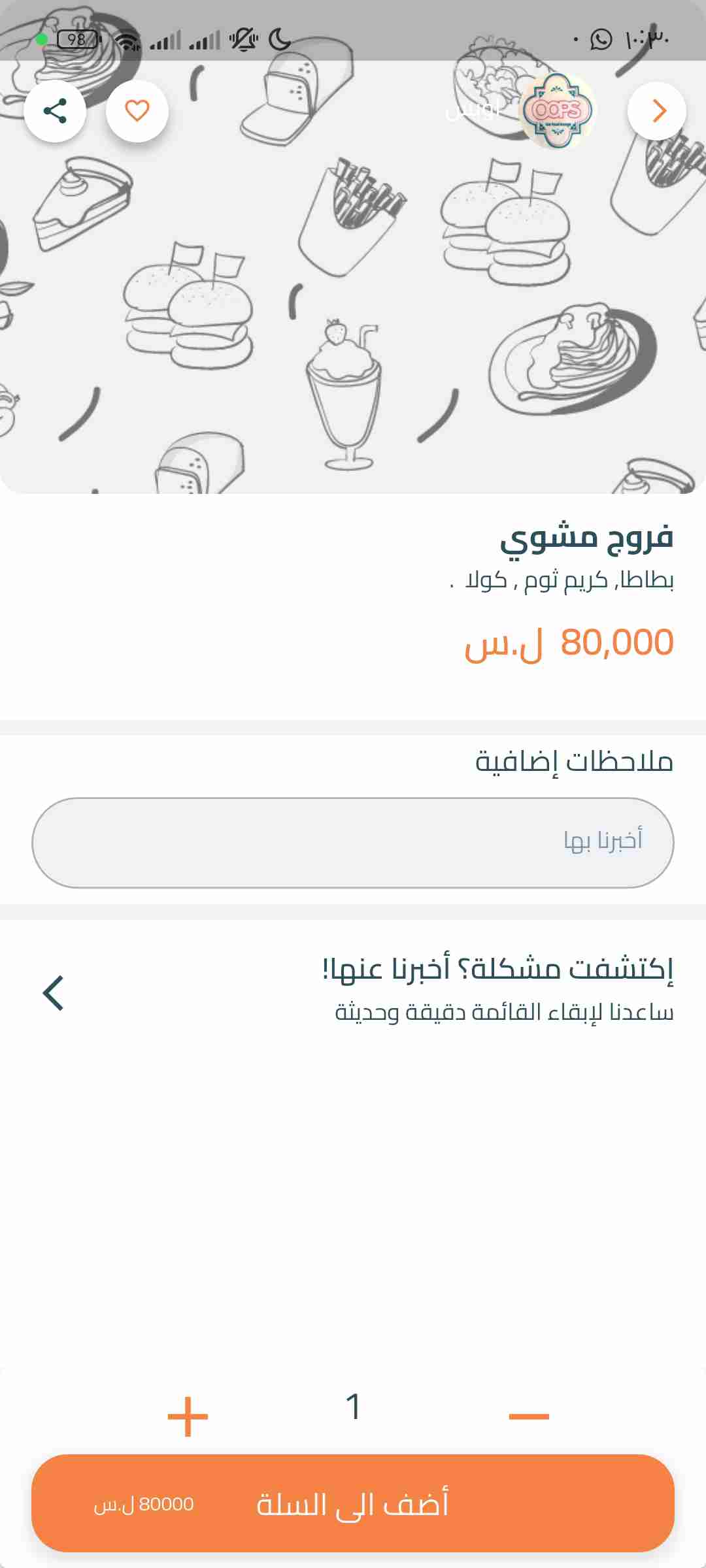The image size is (706, 1568).
Task: Open the OOPS restaurant logo
Action: point(557,111)
